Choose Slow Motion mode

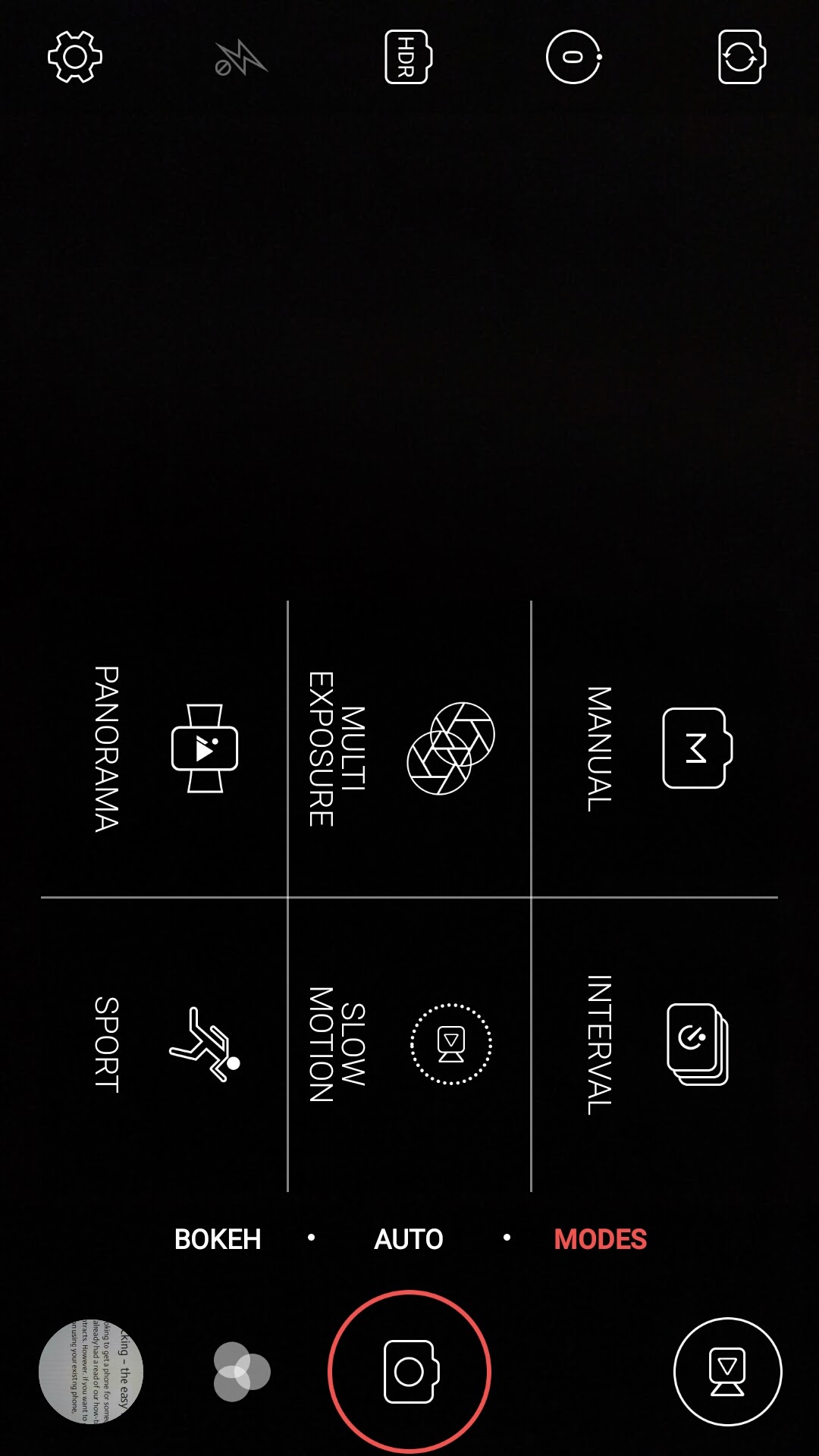click(409, 1044)
